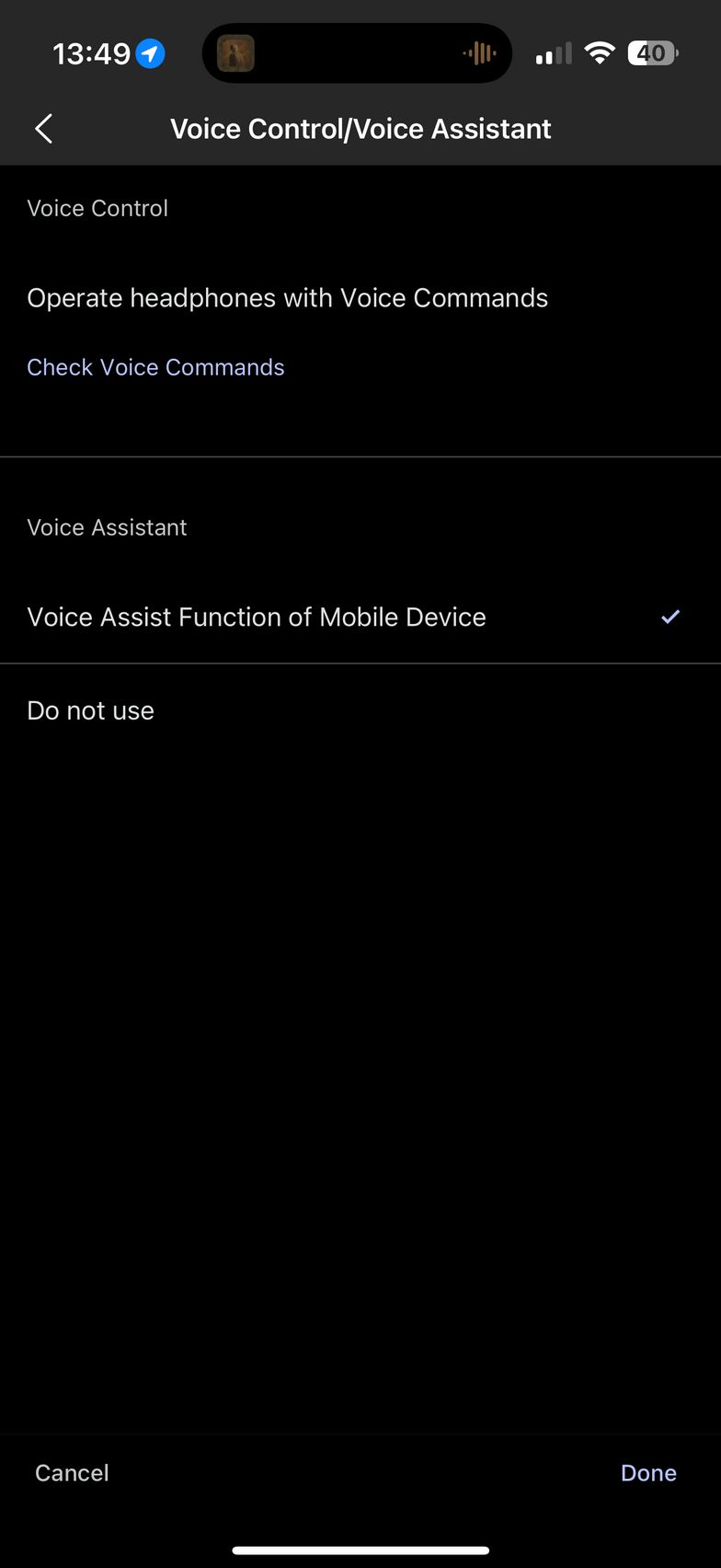Viewport: 721px width, 1568px height.
Task: Go back using the top-left arrow
Action: (43, 129)
